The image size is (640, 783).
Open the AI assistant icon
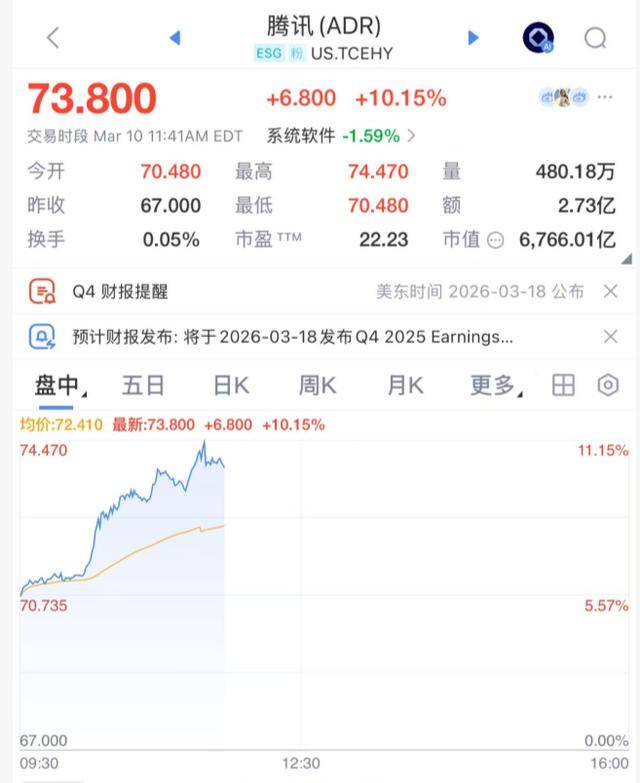(x=538, y=38)
